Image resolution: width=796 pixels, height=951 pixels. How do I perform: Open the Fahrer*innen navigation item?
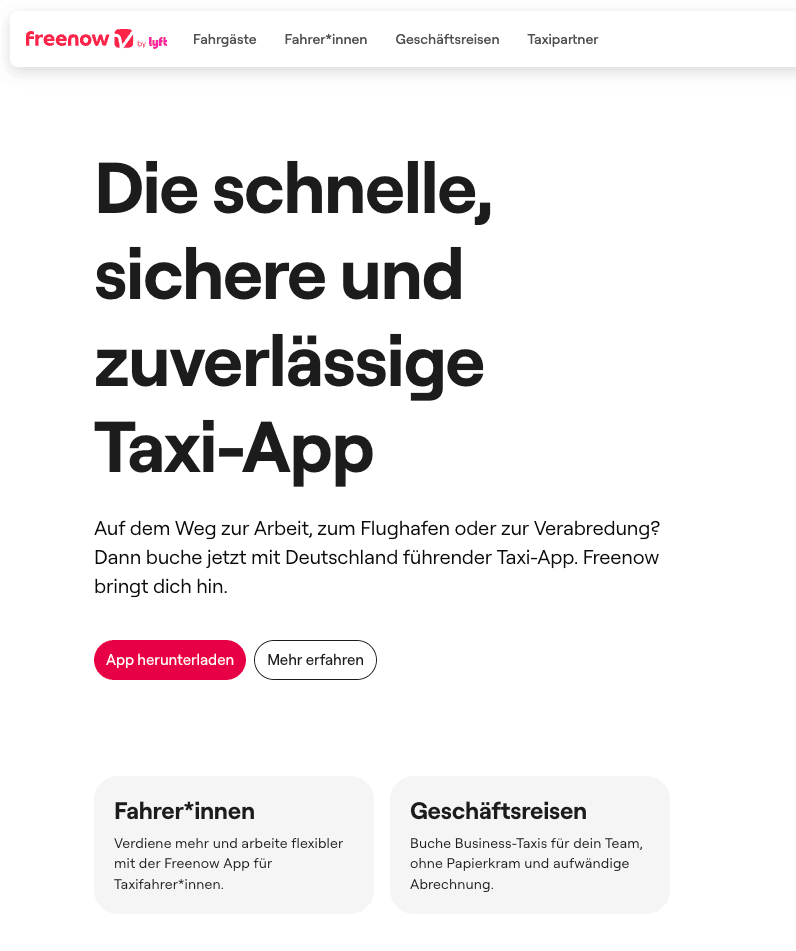click(325, 39)
